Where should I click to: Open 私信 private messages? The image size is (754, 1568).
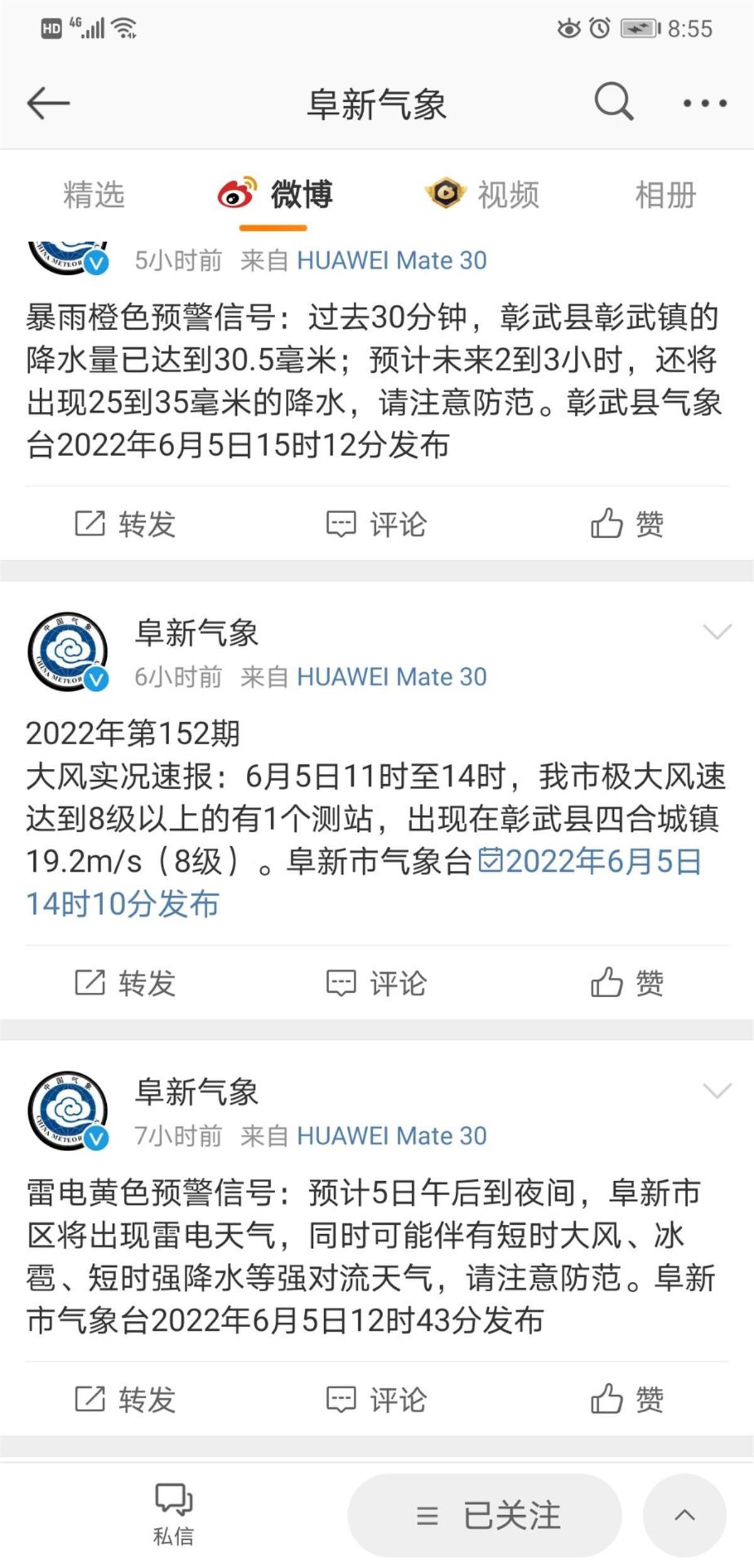[173, 1514]
